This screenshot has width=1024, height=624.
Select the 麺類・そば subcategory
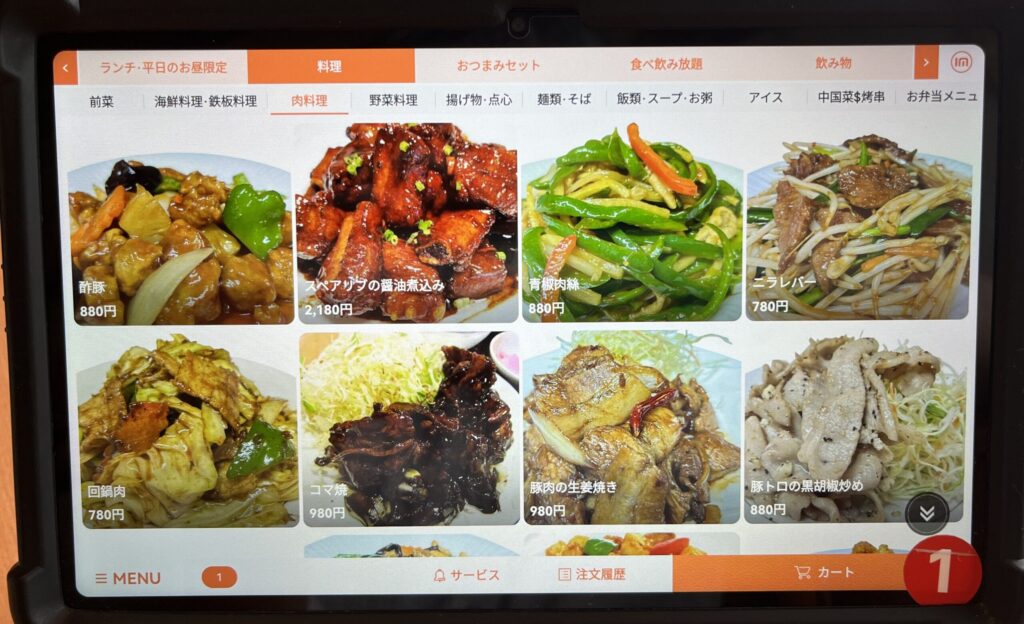pyautogui.click(x=564, y=99)
